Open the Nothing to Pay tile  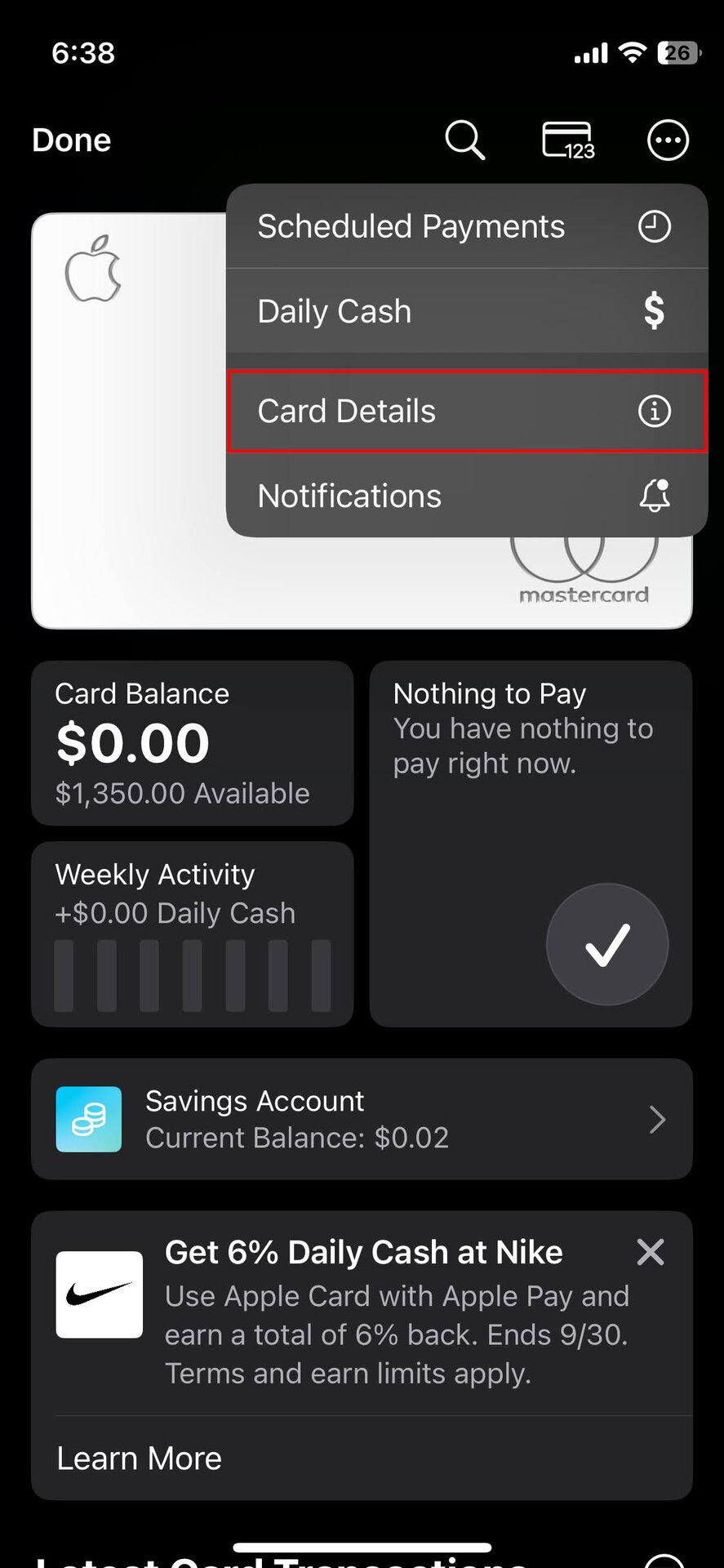pyautogui.click(x=531, y=843)
